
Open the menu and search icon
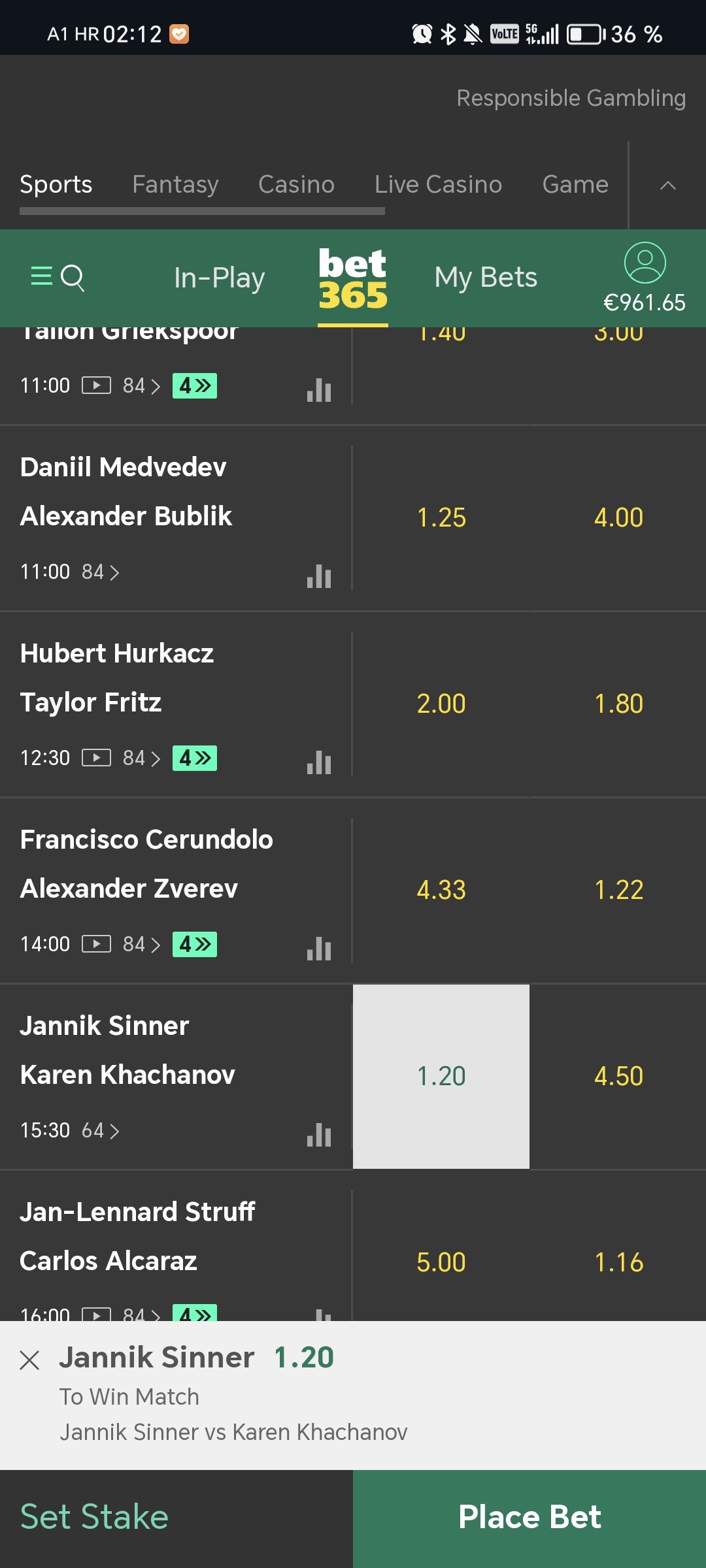58,278
